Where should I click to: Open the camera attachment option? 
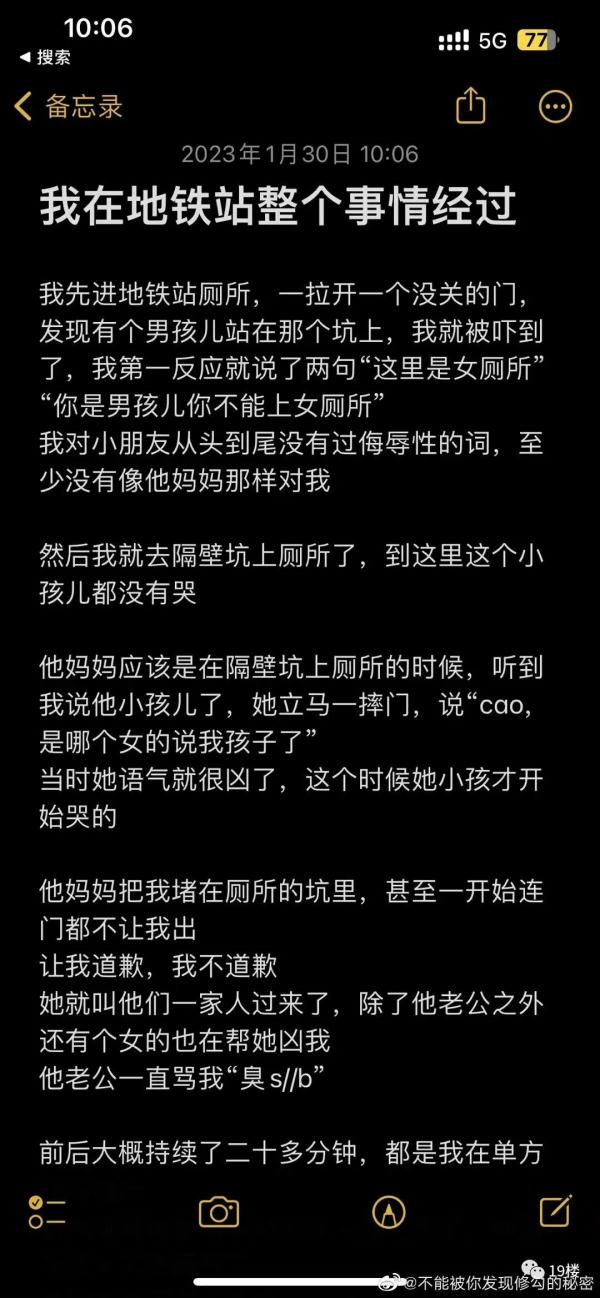[x=218, y=1211]
